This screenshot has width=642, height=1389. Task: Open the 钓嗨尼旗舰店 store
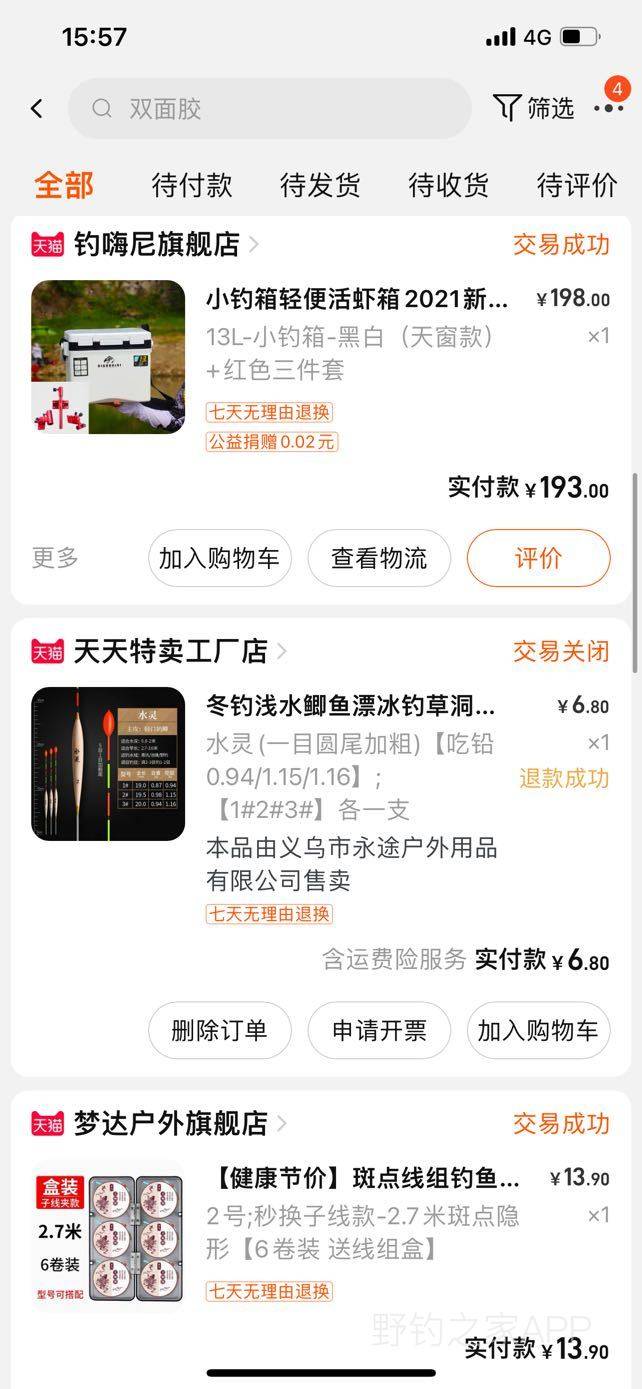point(156,244)
